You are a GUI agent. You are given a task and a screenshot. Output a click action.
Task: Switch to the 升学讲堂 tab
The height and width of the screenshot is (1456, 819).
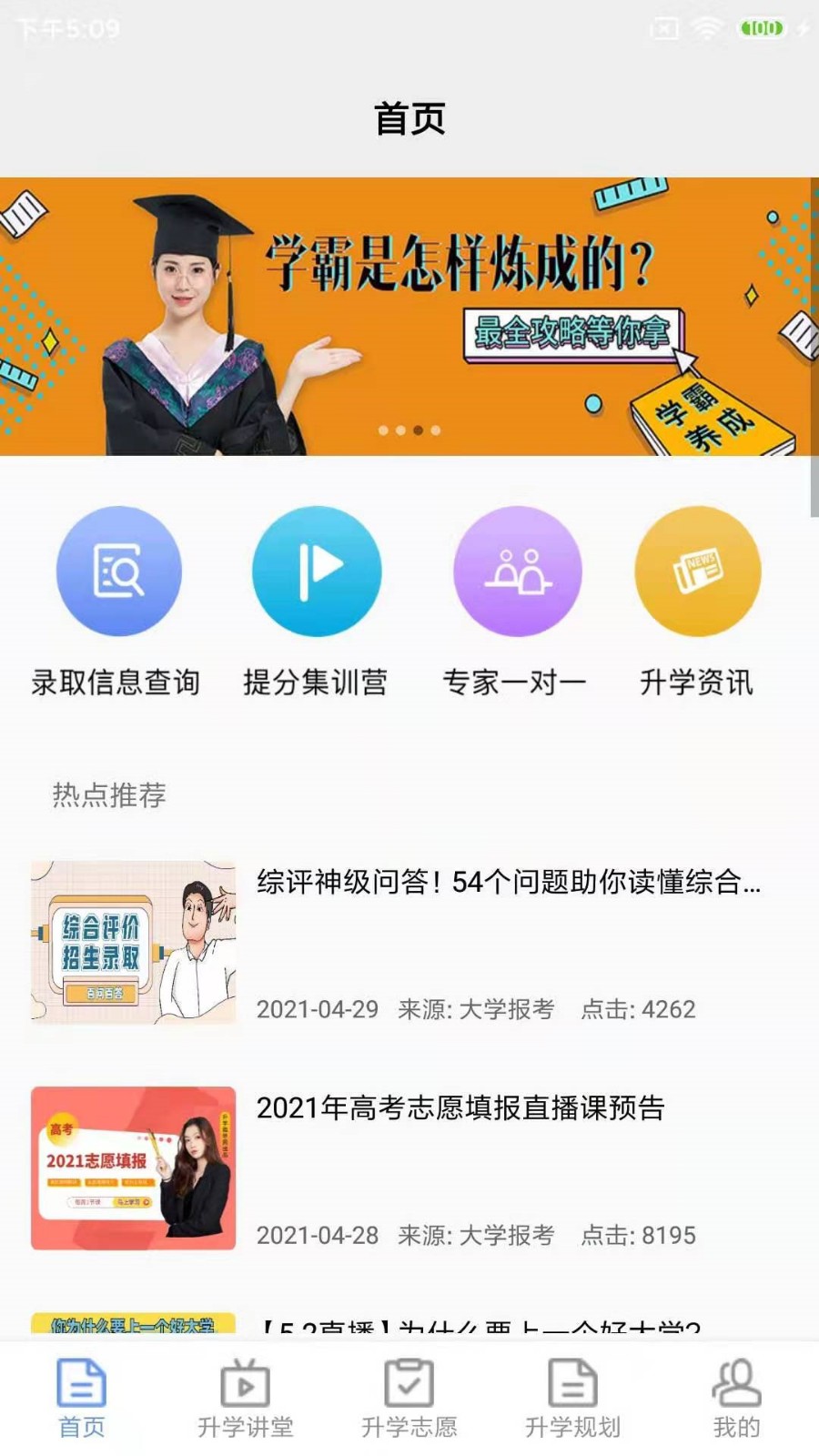point(246,1398)
